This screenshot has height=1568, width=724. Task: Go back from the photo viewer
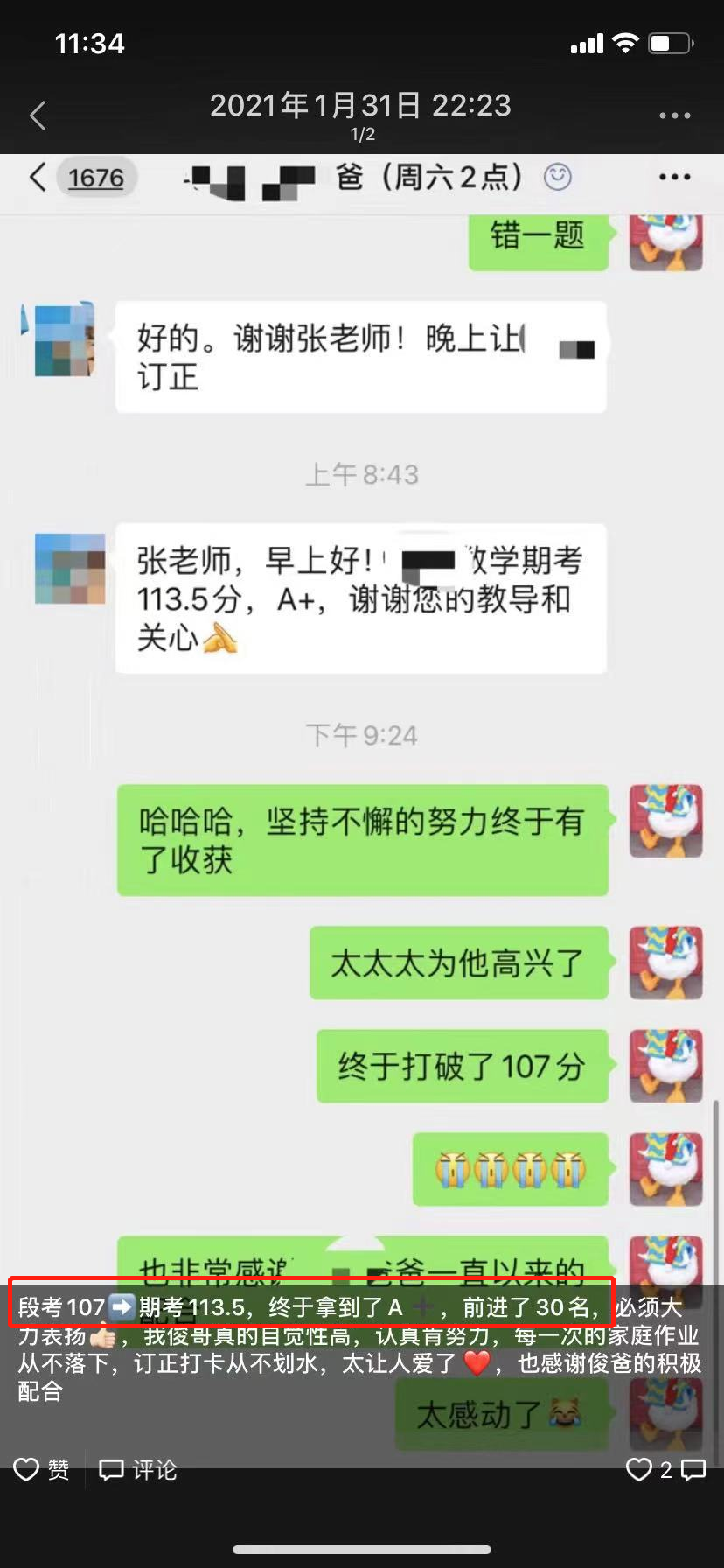tap(38, 115)
